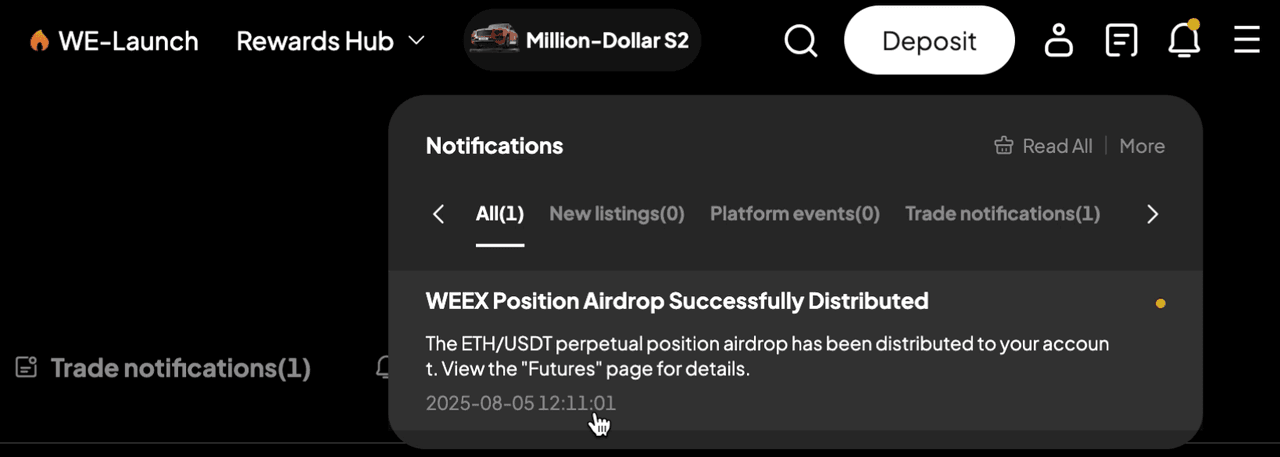The height and width of the screenshot is (457, 1280).
Task: Open the orders document icon
Action: [x=1121, y=41]
